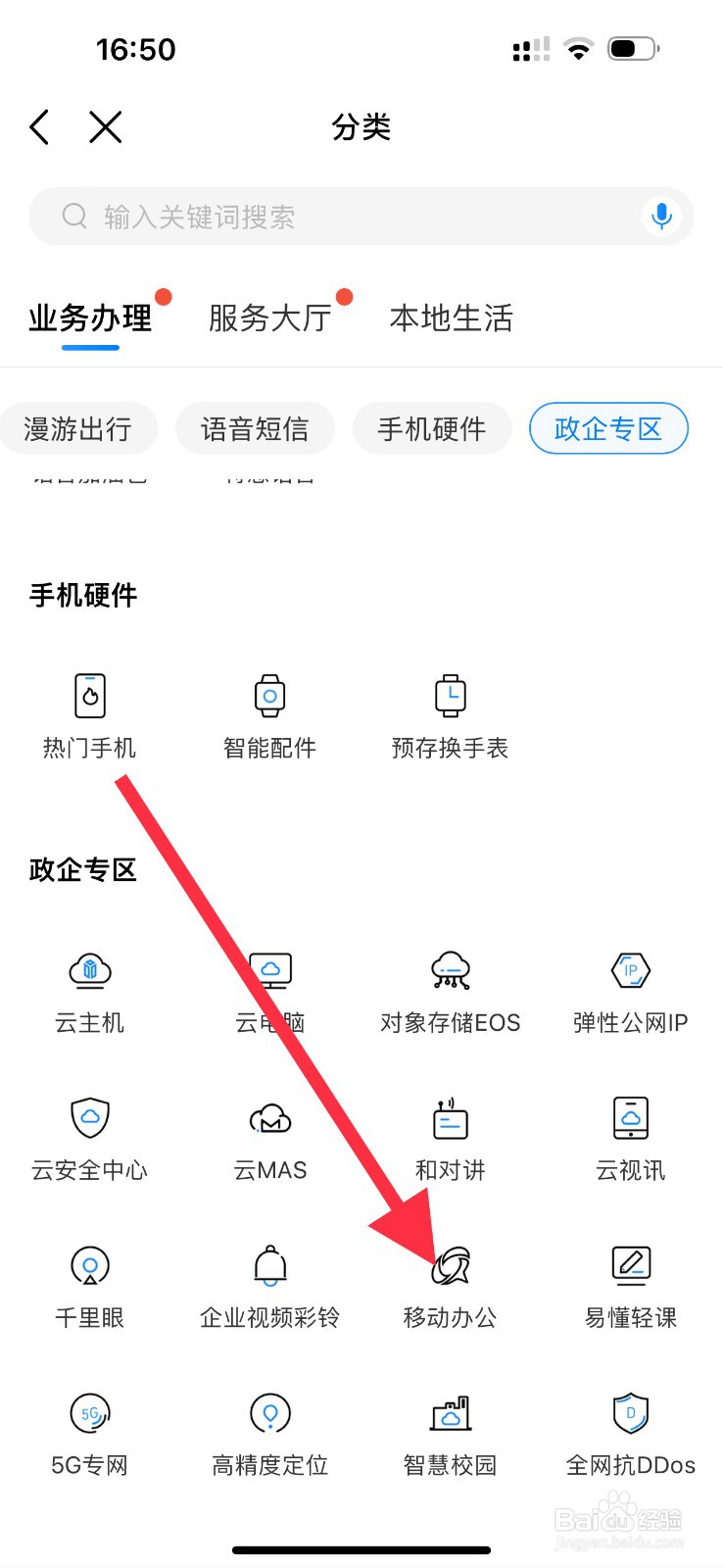
Task: Open the 和对讲 walkie-talkie service
Action: click(x=450, y=1137)
